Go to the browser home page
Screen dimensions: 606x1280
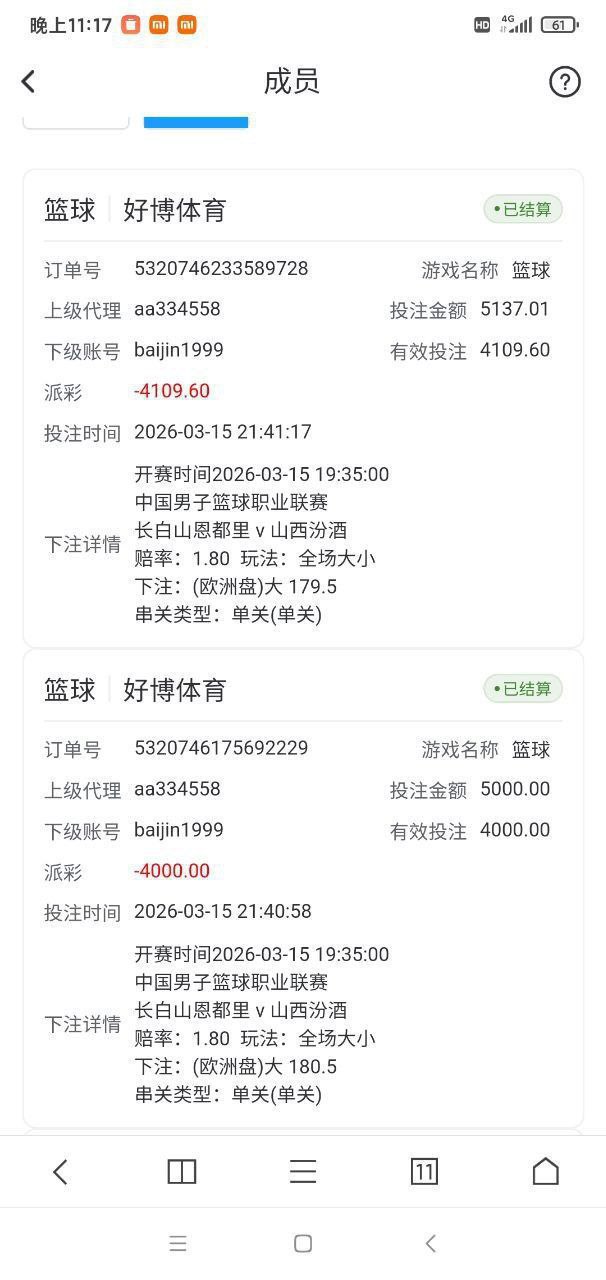[x=545, y=1171]
